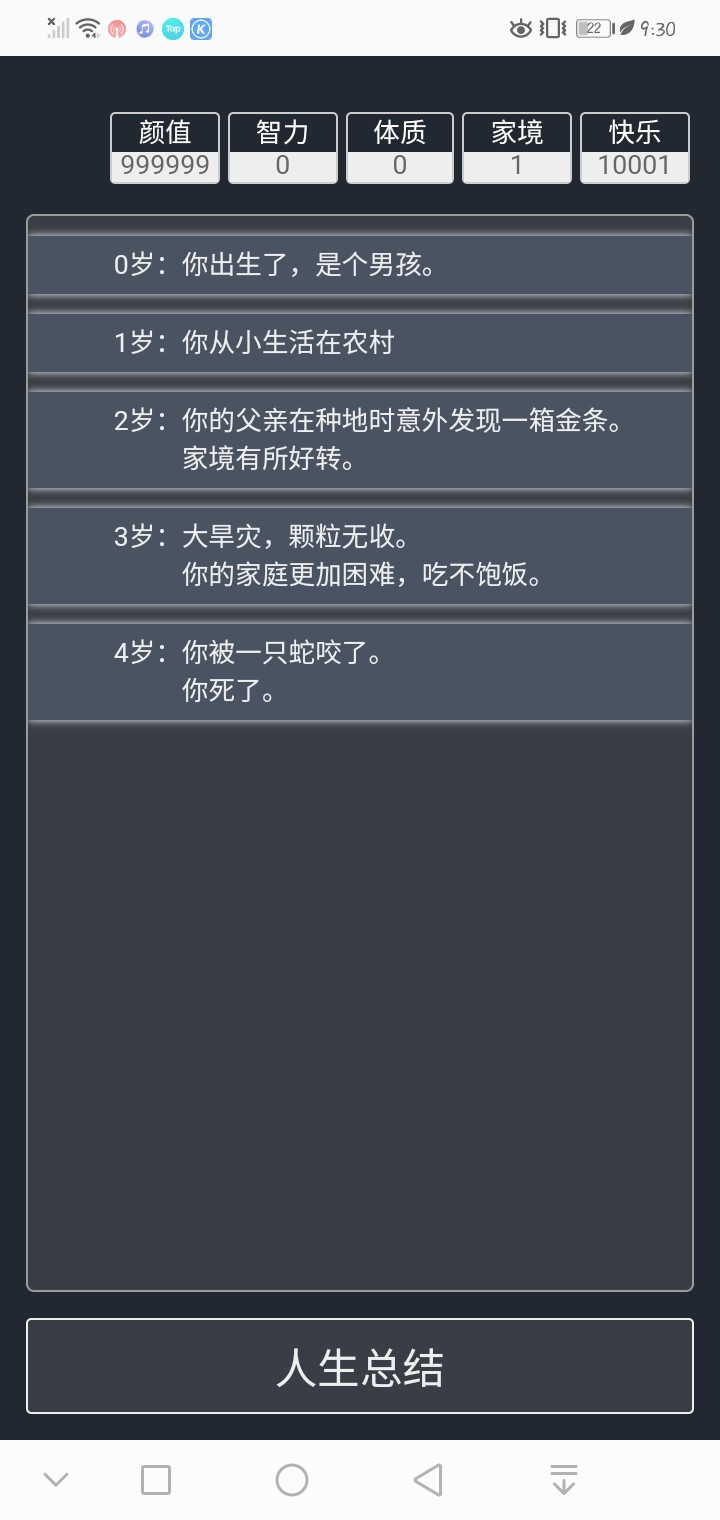Open the recent apps overview
Image resolution: width=720 pixels, height=1520 pixels.
pos(156,1480)
